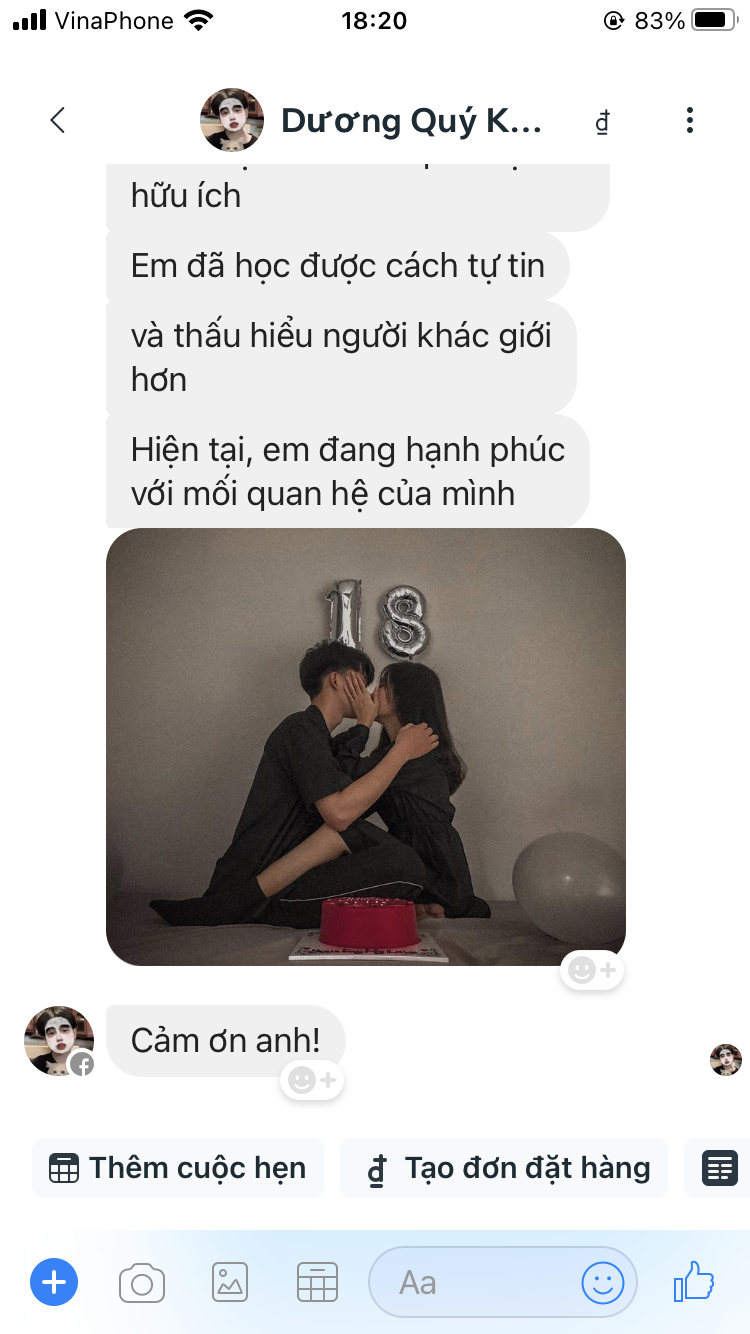The width and height of the screenshot is (750, 1334).
Task: Launch the camera from composer
Action: pyautogui.click(x=141, y=1282)
